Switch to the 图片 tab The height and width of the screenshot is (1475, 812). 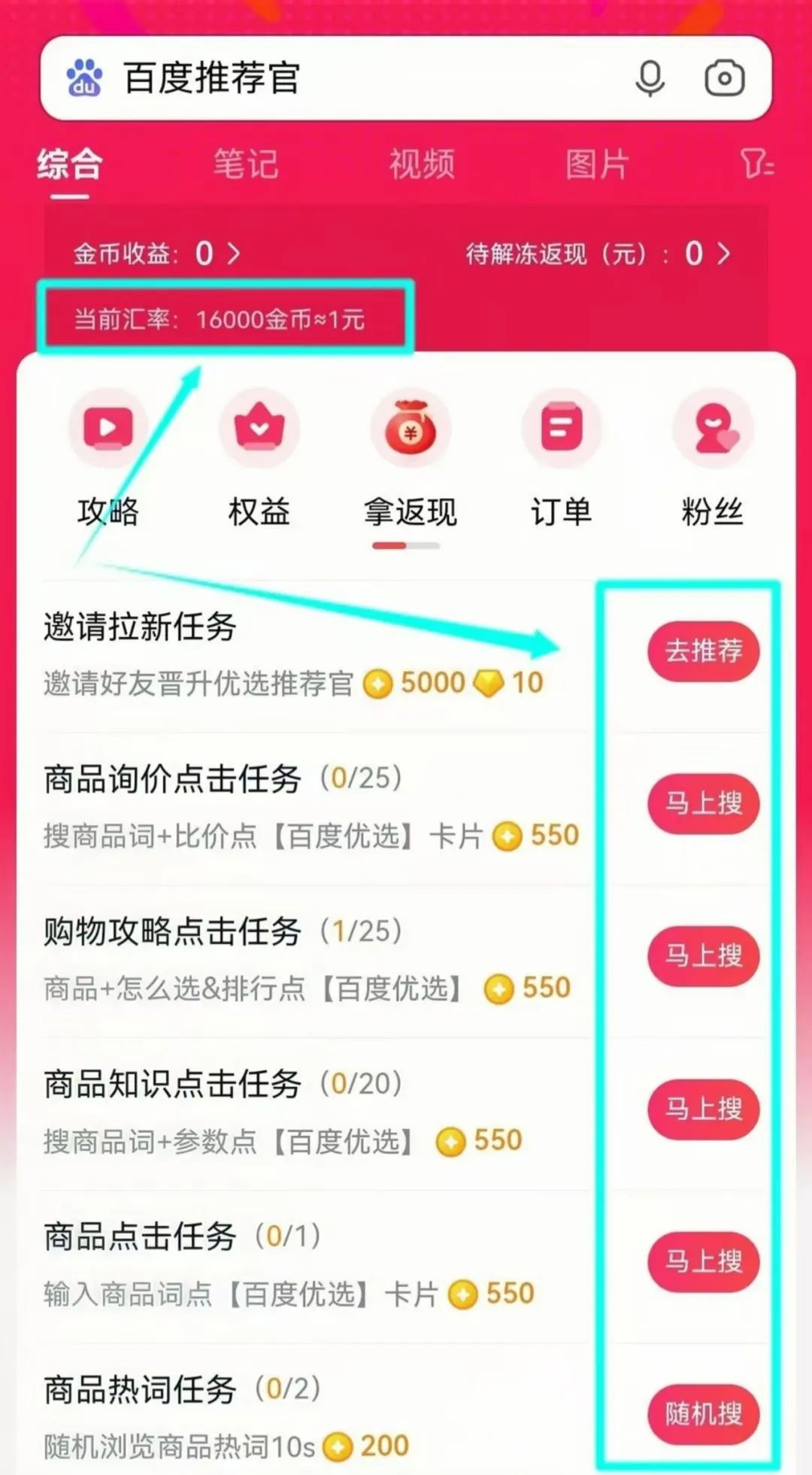(597, 164)
